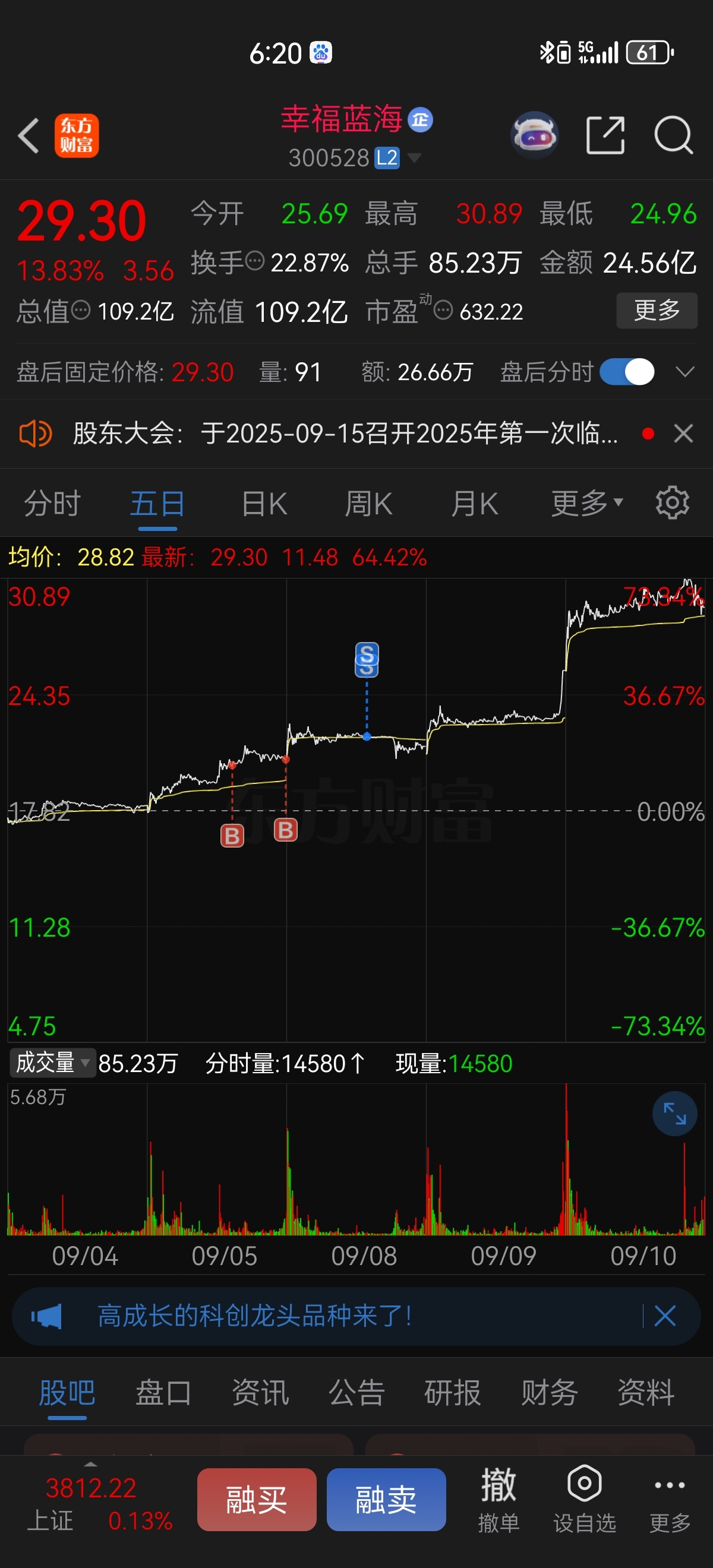Switch to the 分时 chart tab
The height and width of the screenshot is (1568, 713).
pos(52,504)
